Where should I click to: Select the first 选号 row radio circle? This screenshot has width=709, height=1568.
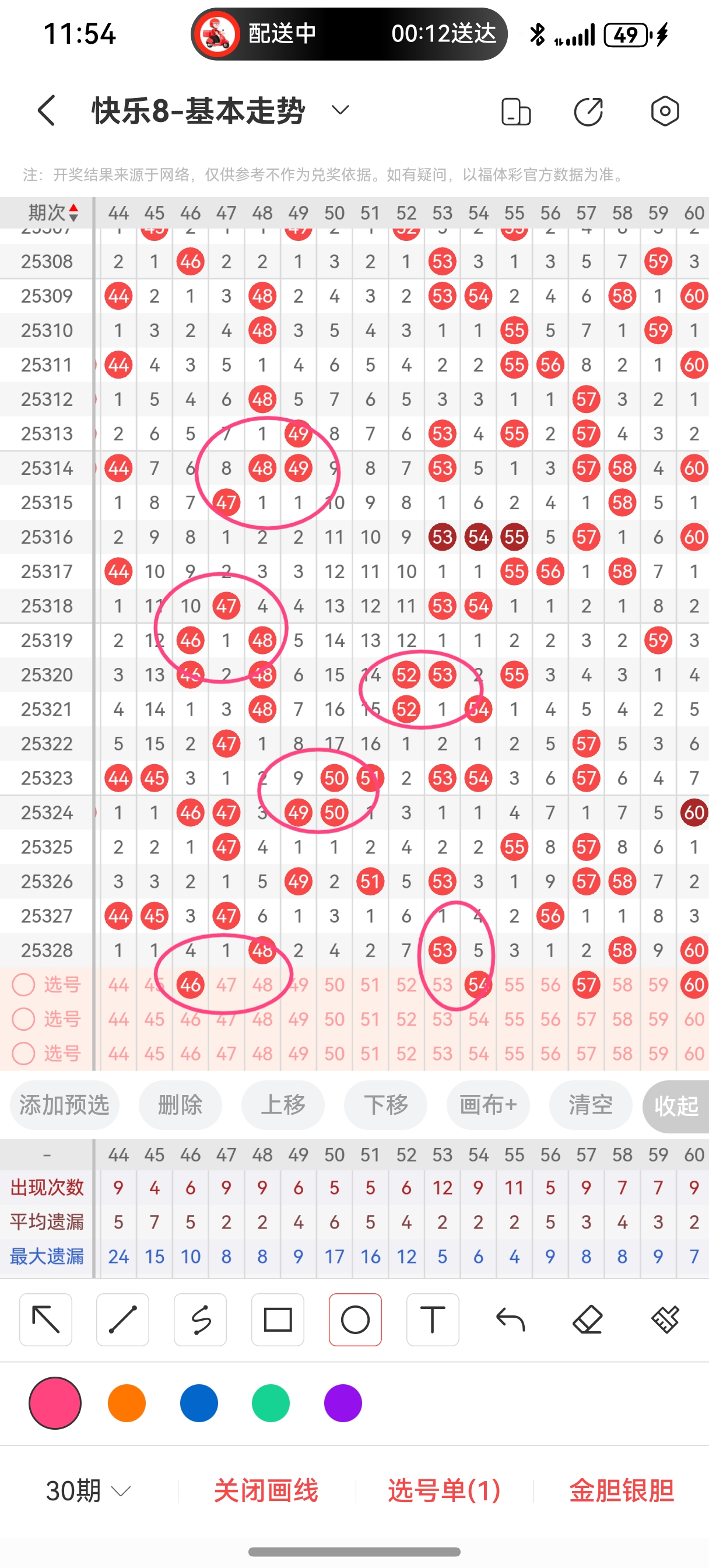pos(24,984)
